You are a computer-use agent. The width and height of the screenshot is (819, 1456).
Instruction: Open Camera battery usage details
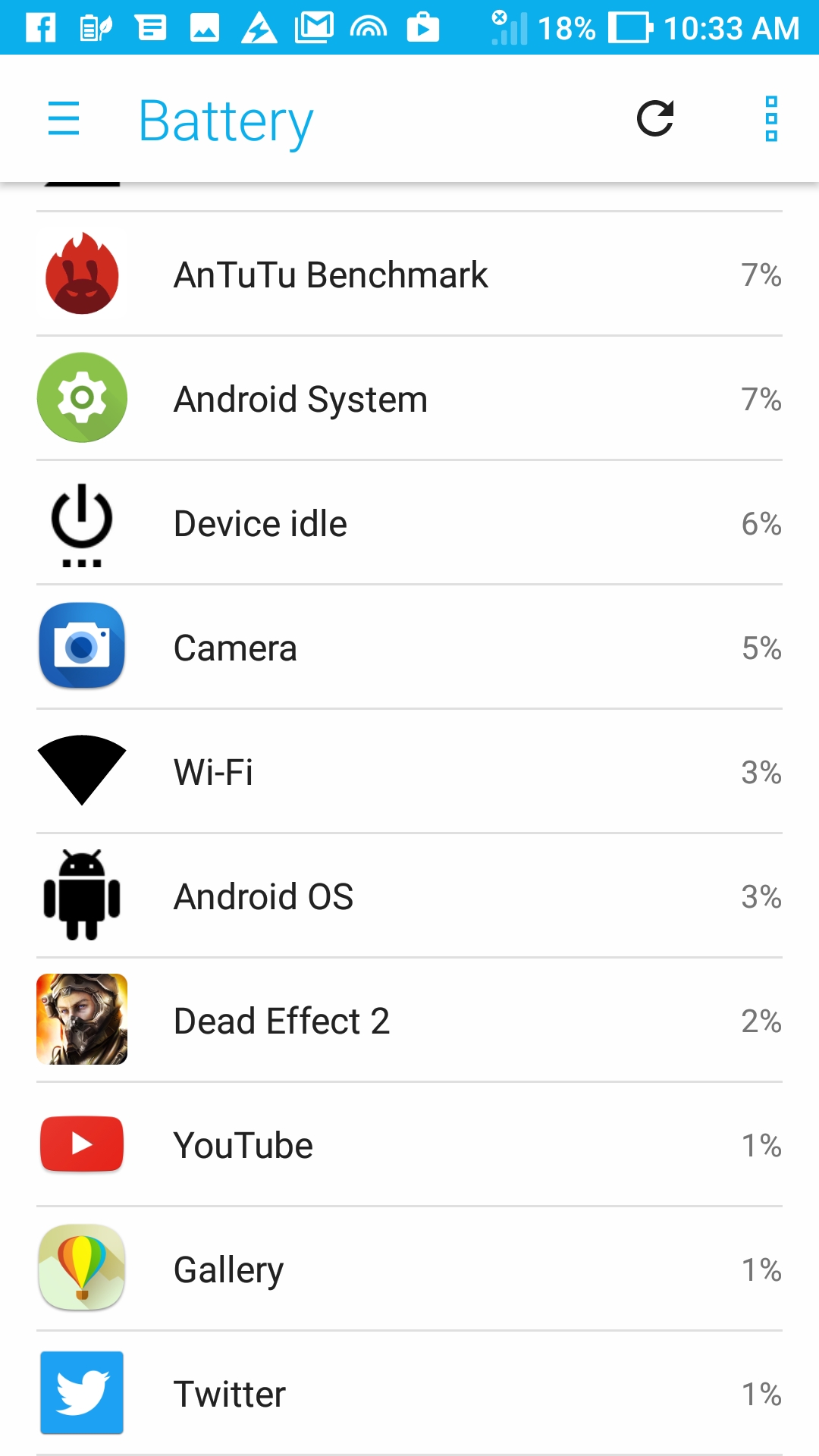pyautogui.click(x=409, y=647)
